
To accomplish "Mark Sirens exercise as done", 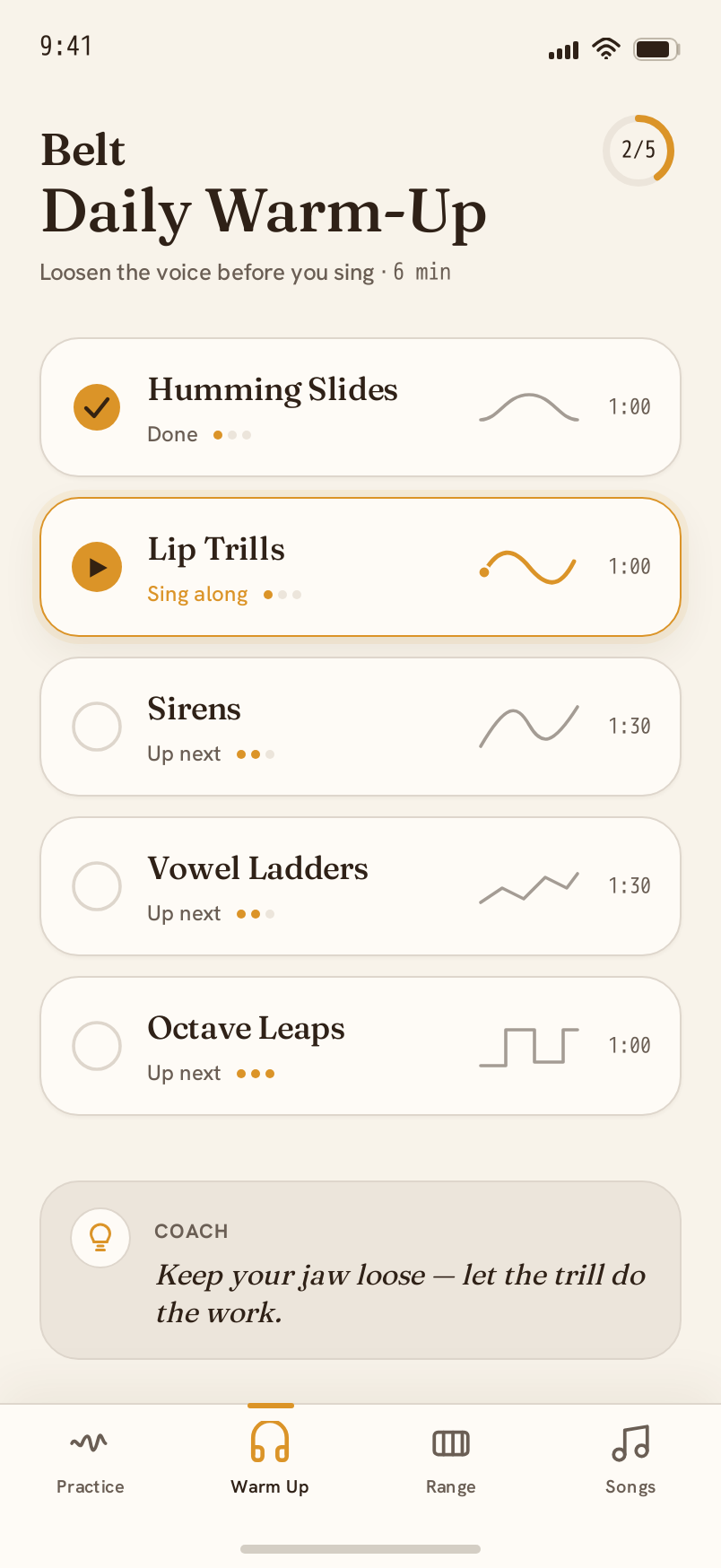I will 97,727.
